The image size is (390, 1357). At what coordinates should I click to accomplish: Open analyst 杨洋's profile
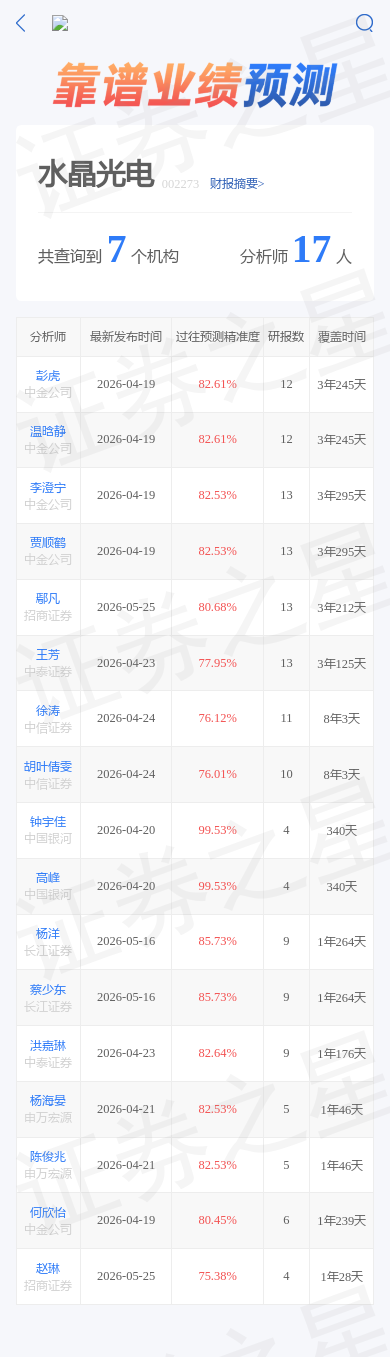point(48,934)
